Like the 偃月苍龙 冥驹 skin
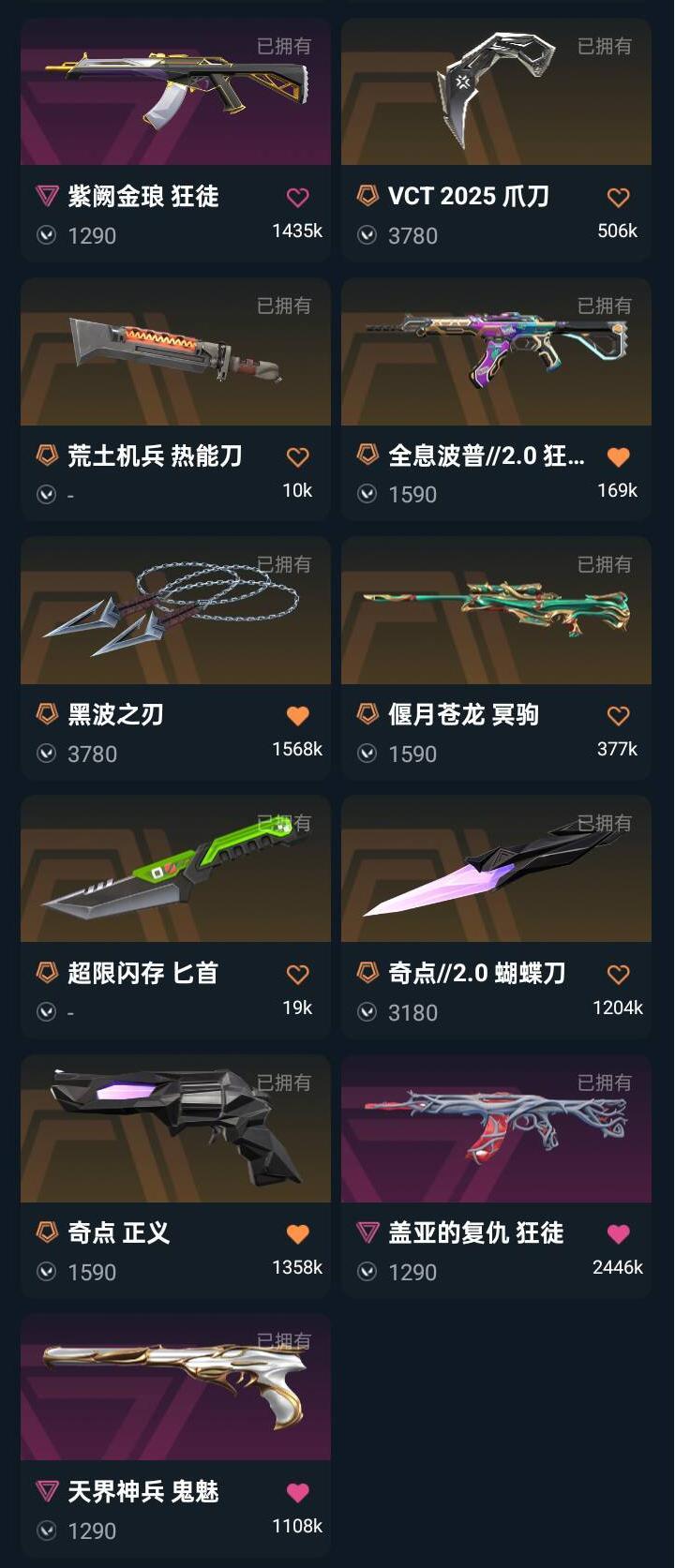 [x=618, y=715]
